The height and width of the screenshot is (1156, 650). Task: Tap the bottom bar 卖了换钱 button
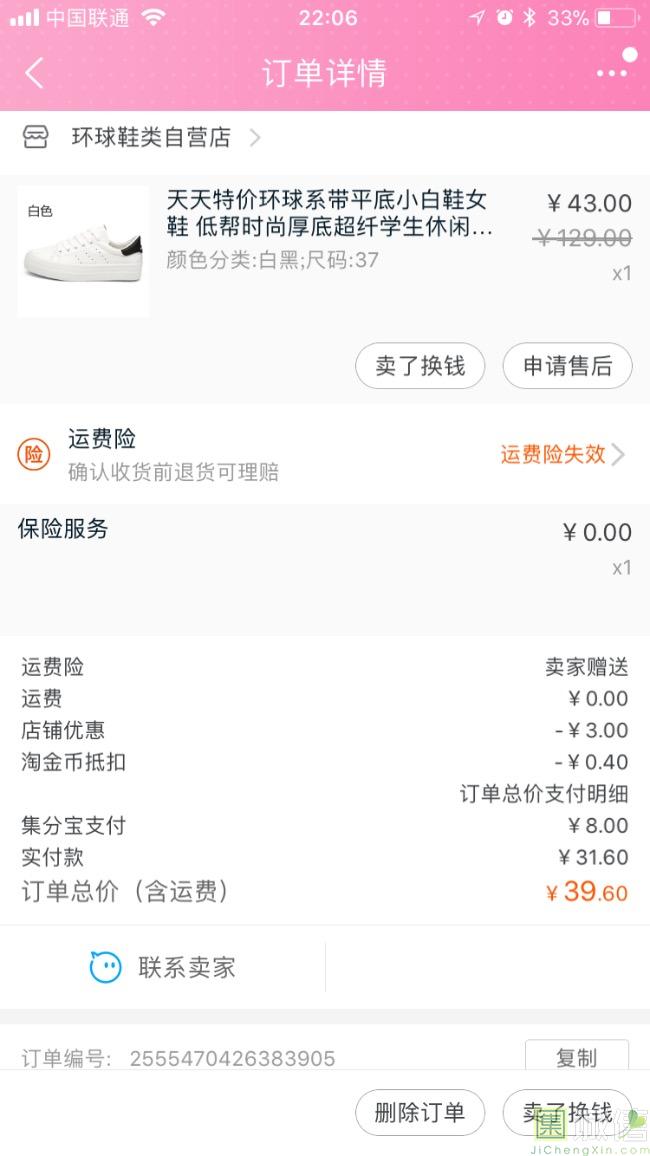point(567,1113)
